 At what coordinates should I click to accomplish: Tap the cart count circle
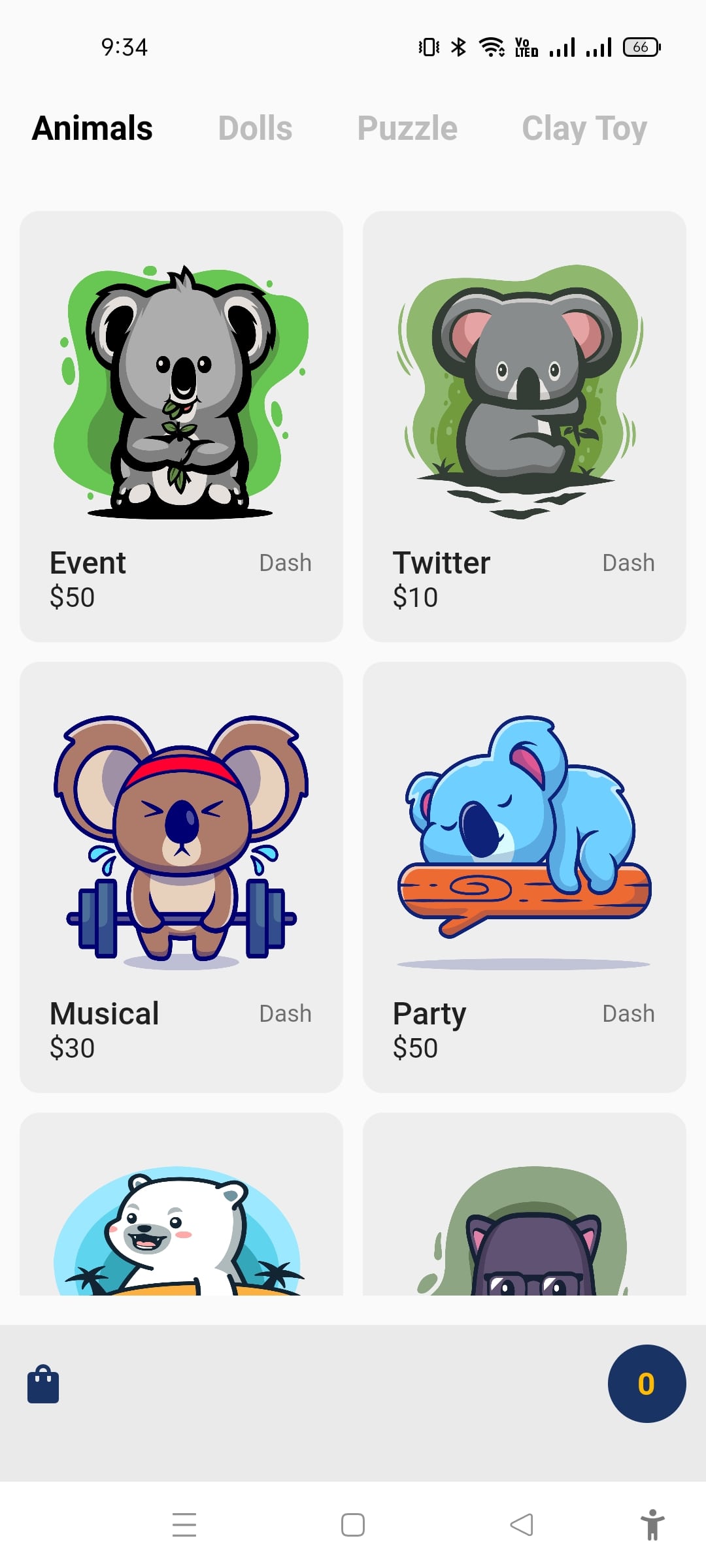[647, 1384]
